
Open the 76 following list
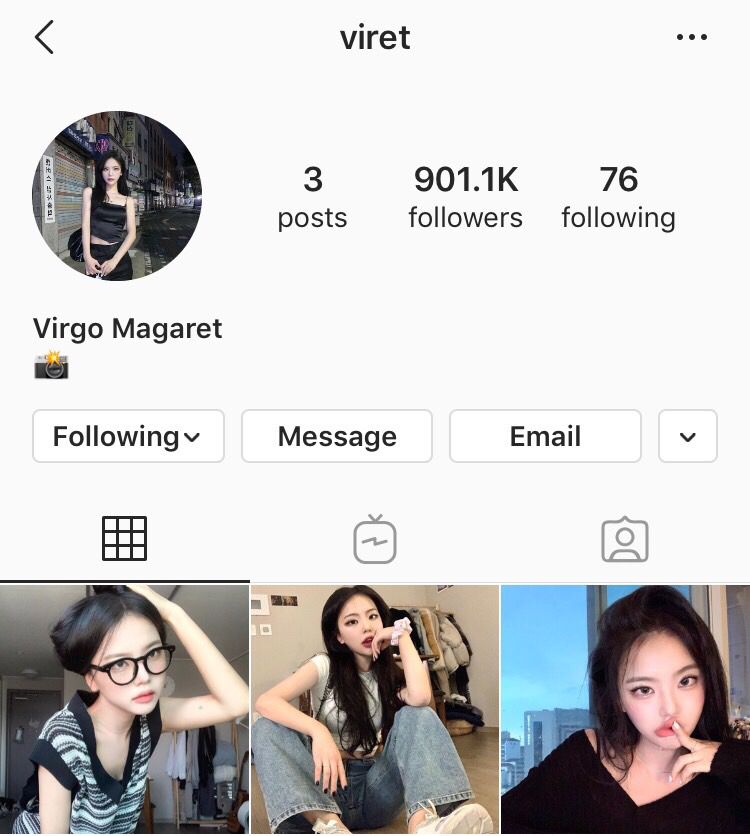tap(618, 197)
